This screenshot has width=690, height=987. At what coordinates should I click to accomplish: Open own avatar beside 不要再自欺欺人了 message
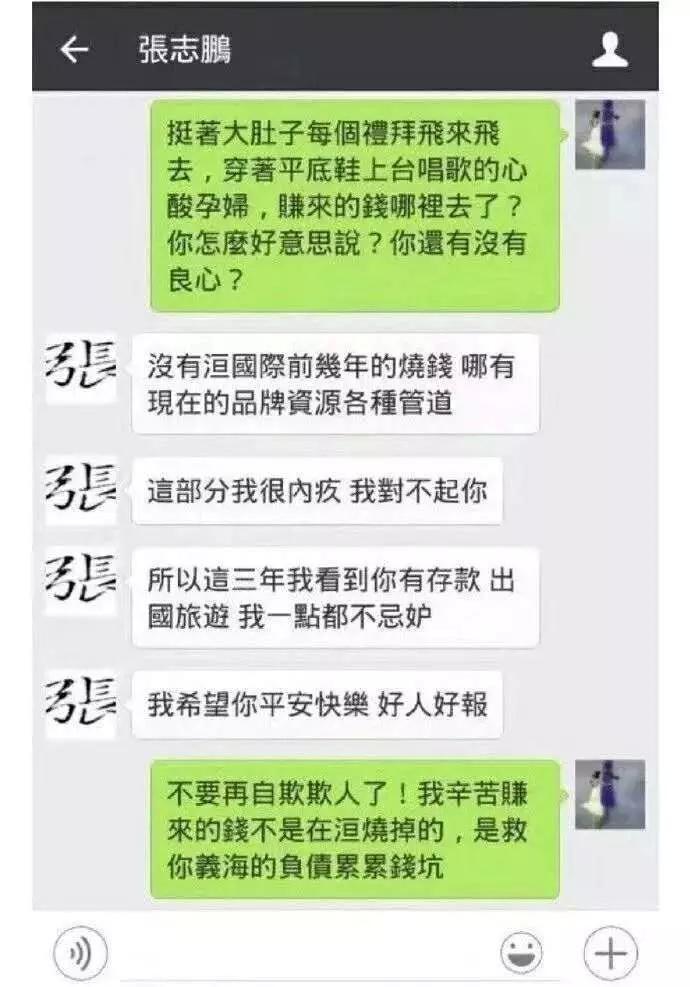pyautogui.click(x=609, y=793)
